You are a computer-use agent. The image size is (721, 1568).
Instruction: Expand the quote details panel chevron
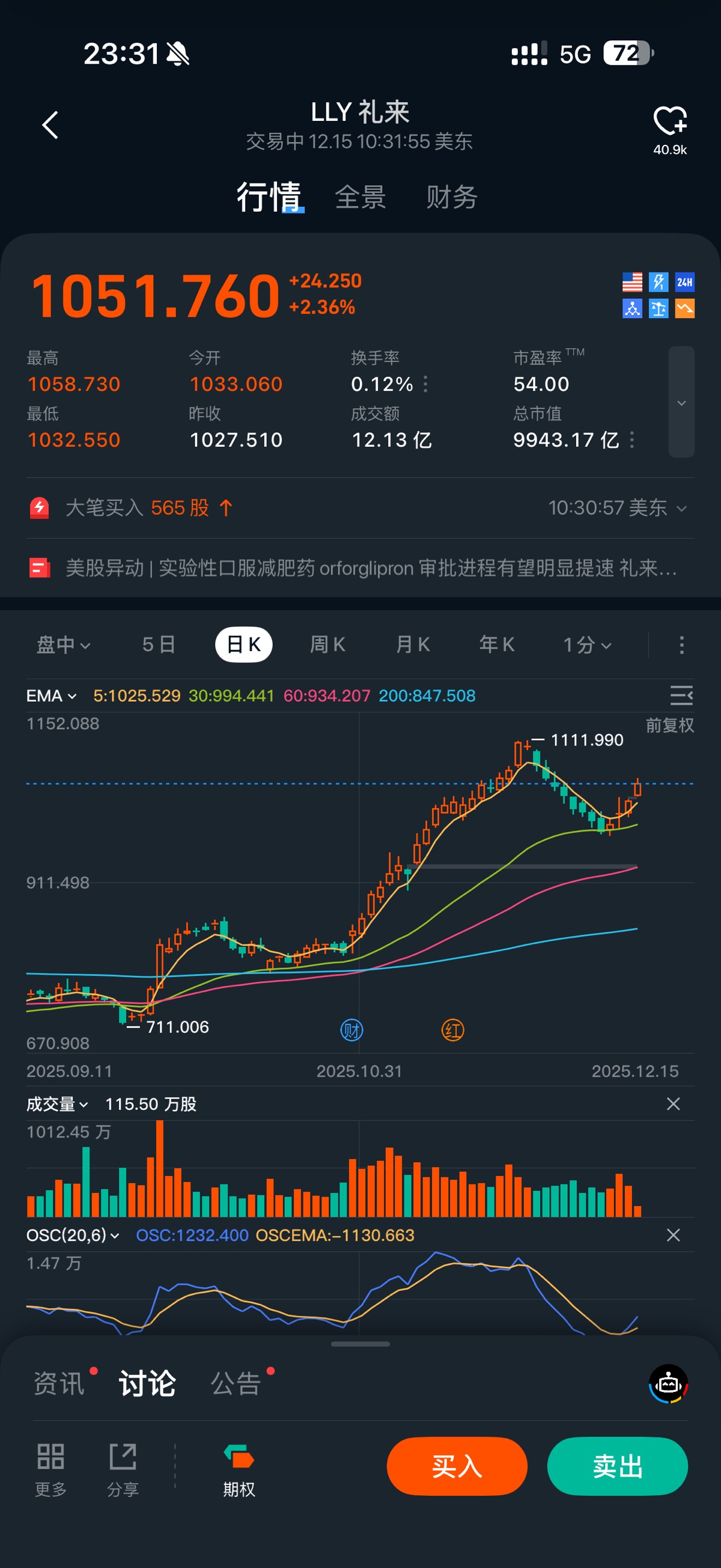coord(681,402)
